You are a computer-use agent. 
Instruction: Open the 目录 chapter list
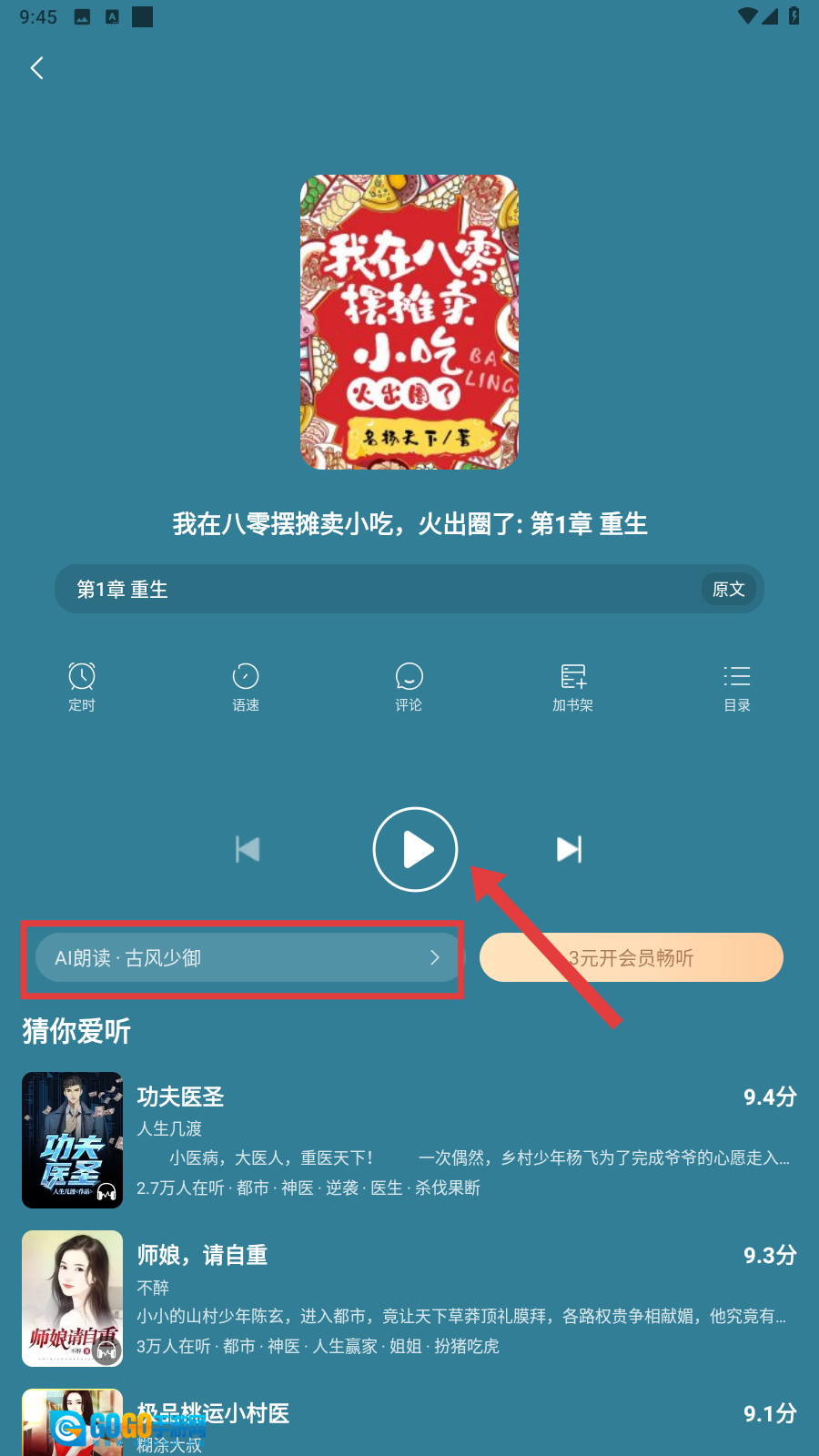pyautogui.click(x=736, y=687)
